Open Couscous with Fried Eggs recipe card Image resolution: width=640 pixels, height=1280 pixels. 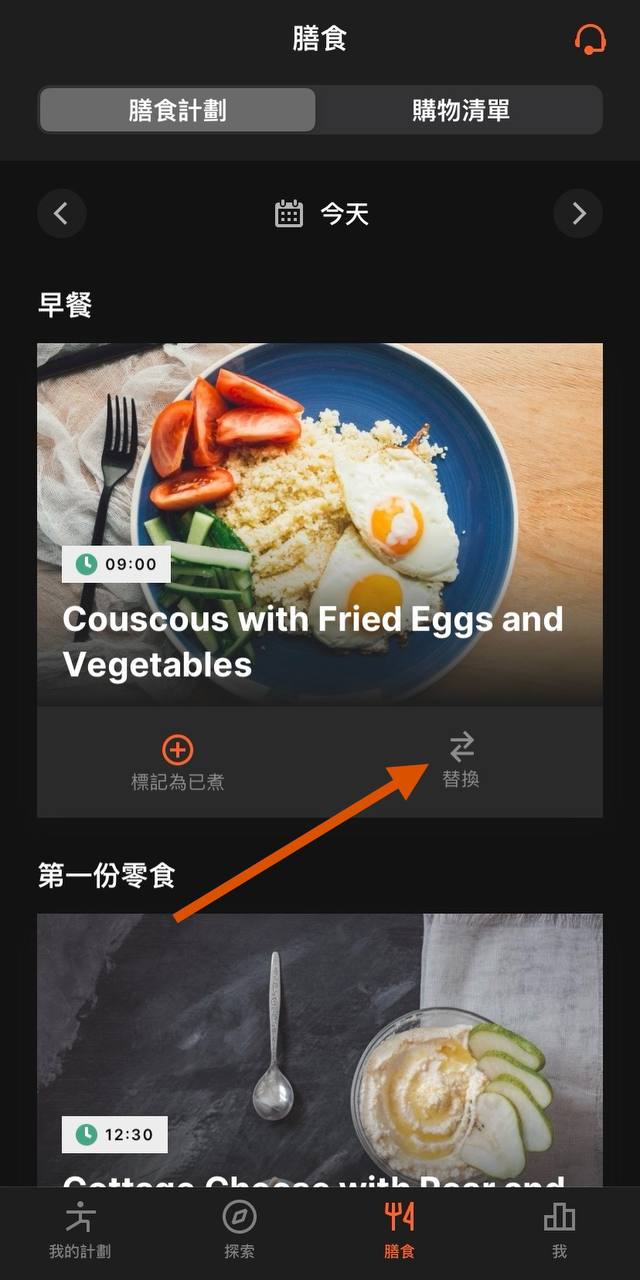(x=320, y=525)
